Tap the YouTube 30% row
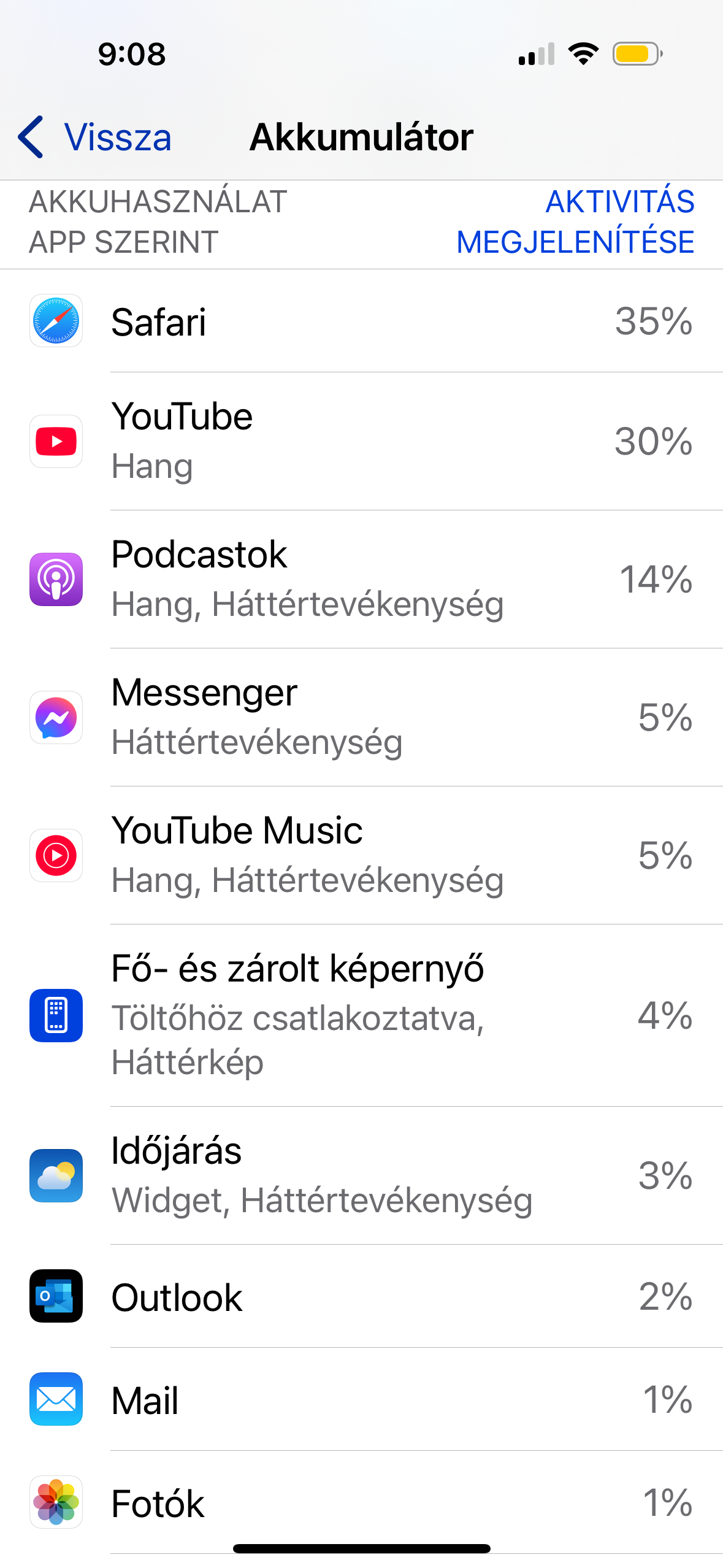Screen dimensions: 723x1568 click(362, 441)
